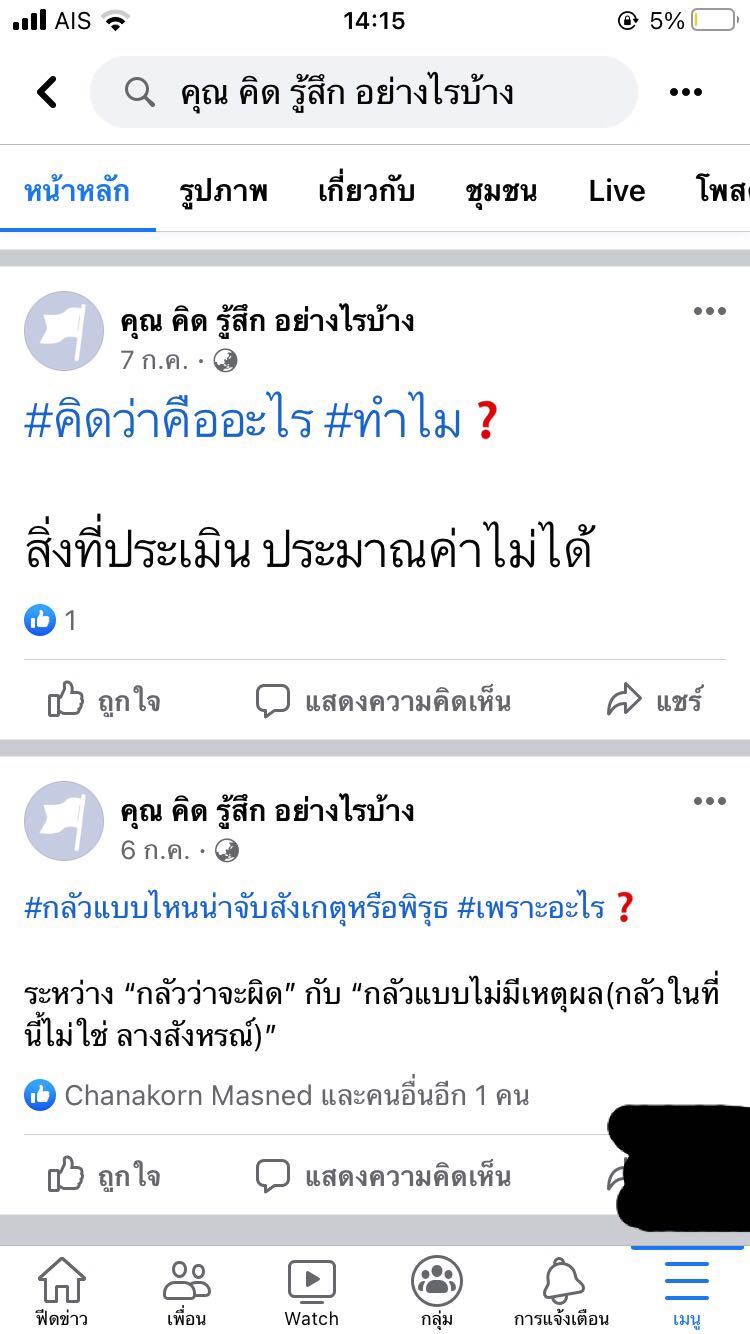This screenshot has width=750, height=1334.
Task: Open the Live tab
Action: 617,191
